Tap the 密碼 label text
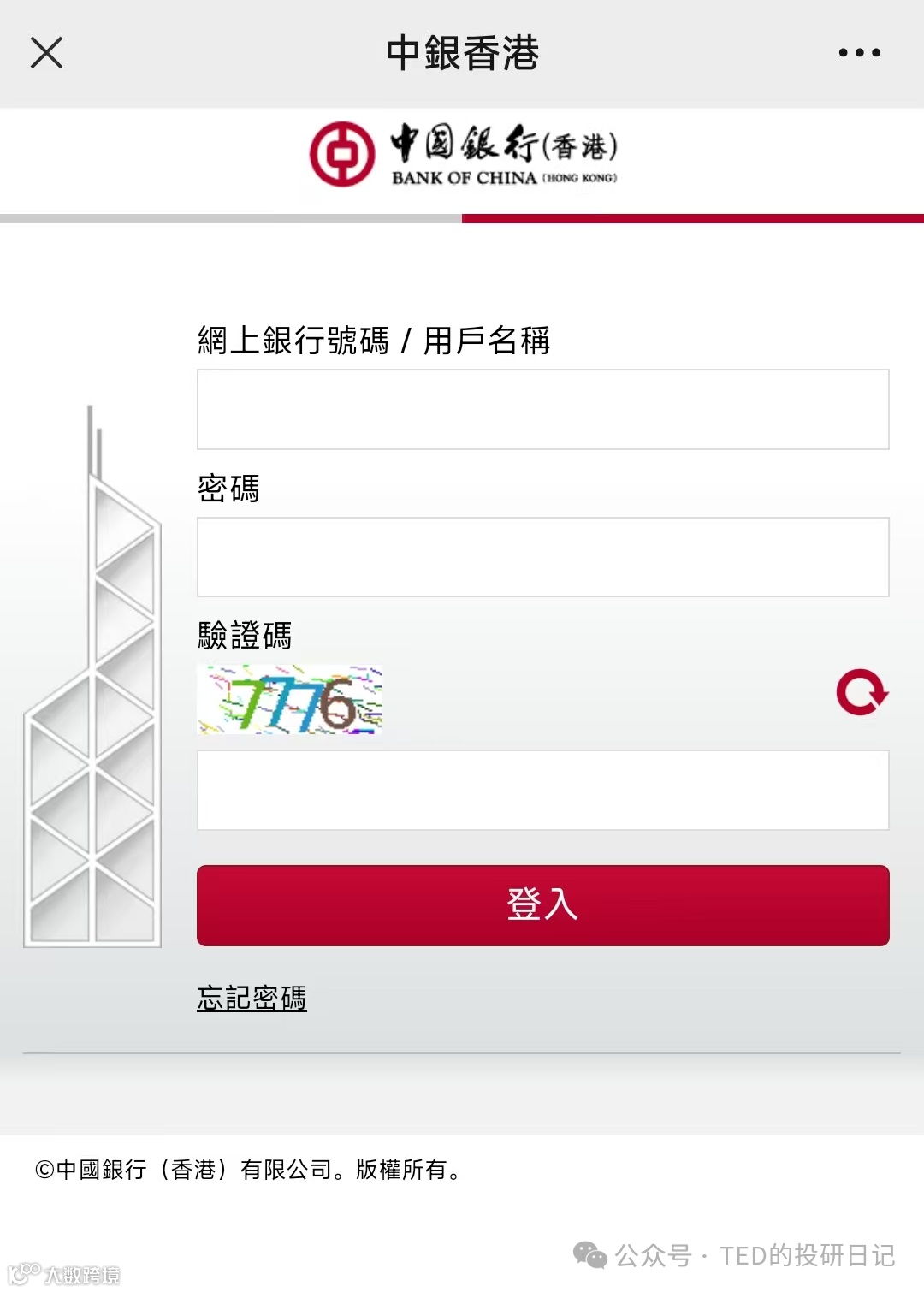924x1292 pixels. pyautogui.click(x=228, y=488)
